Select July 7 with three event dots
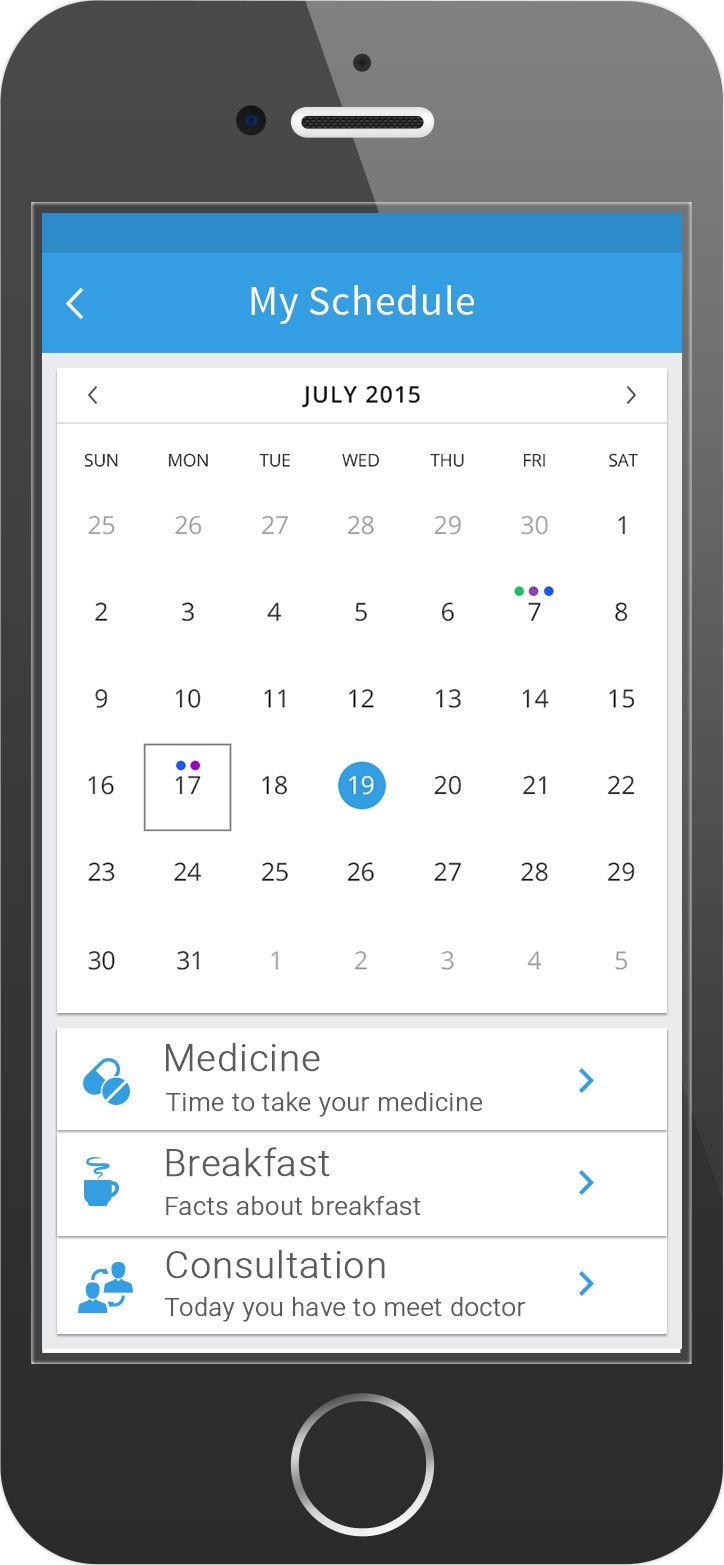The height and width of the screenshot is (1565, 724). coord(534,605)
